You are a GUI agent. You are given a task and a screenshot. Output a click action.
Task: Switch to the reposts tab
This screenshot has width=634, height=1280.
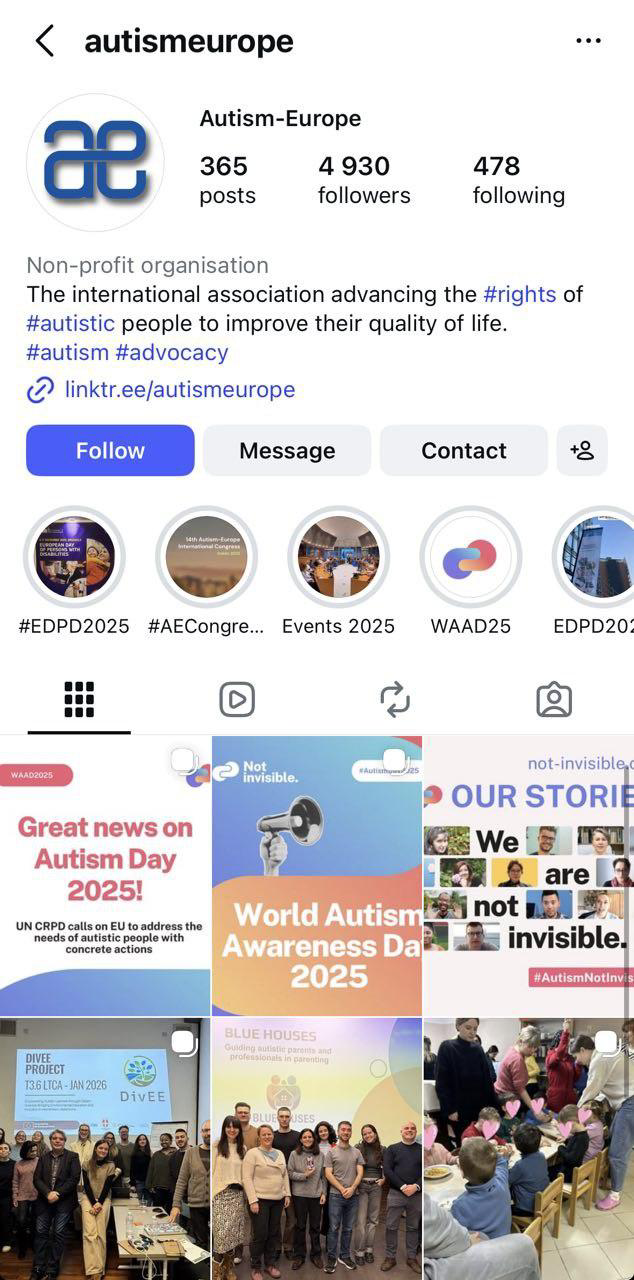click(x=395, y=700)
